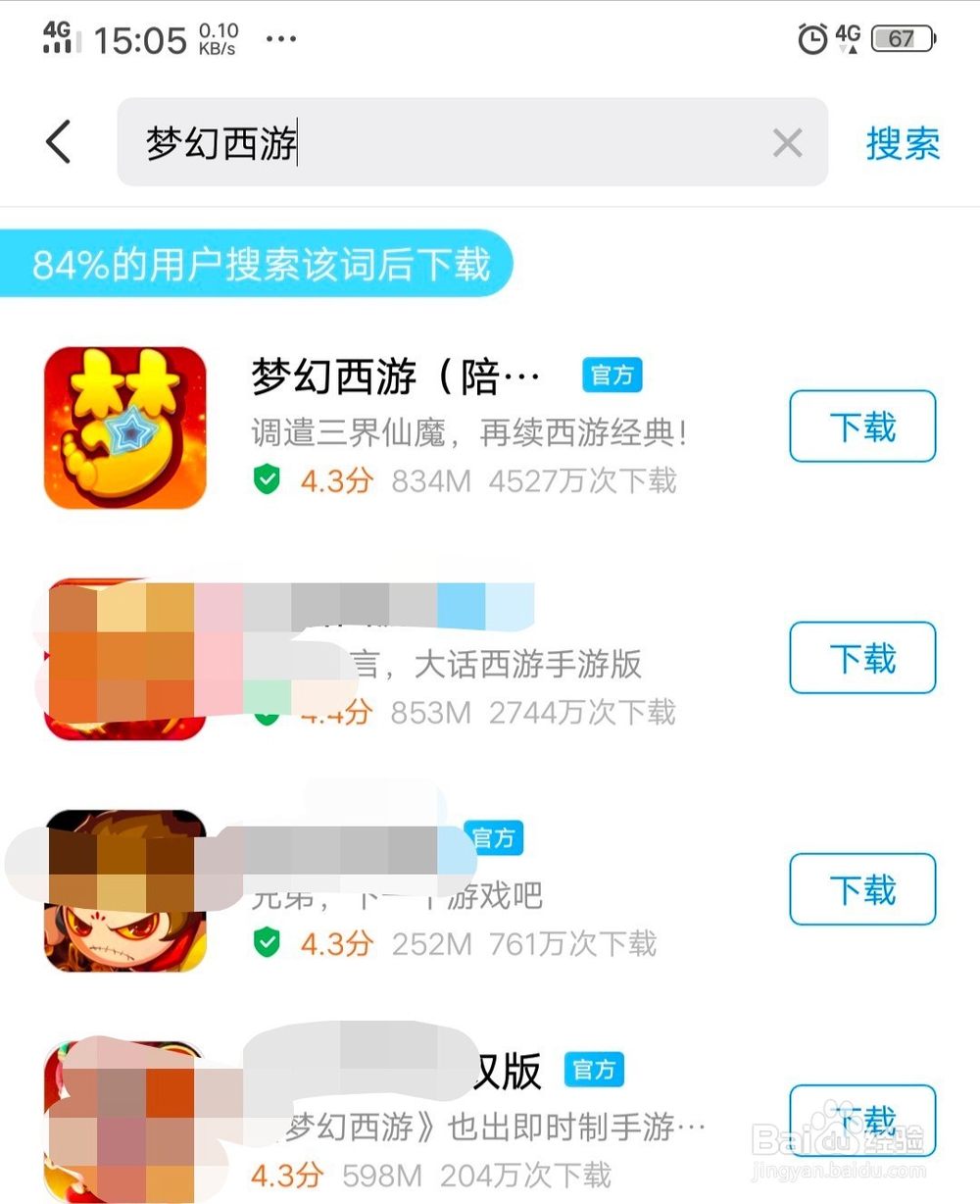The width and height of the screenshot is (980, 1204).
Task: Tap the green security shield icon beside 4.3分
Action: coord(267,481)
